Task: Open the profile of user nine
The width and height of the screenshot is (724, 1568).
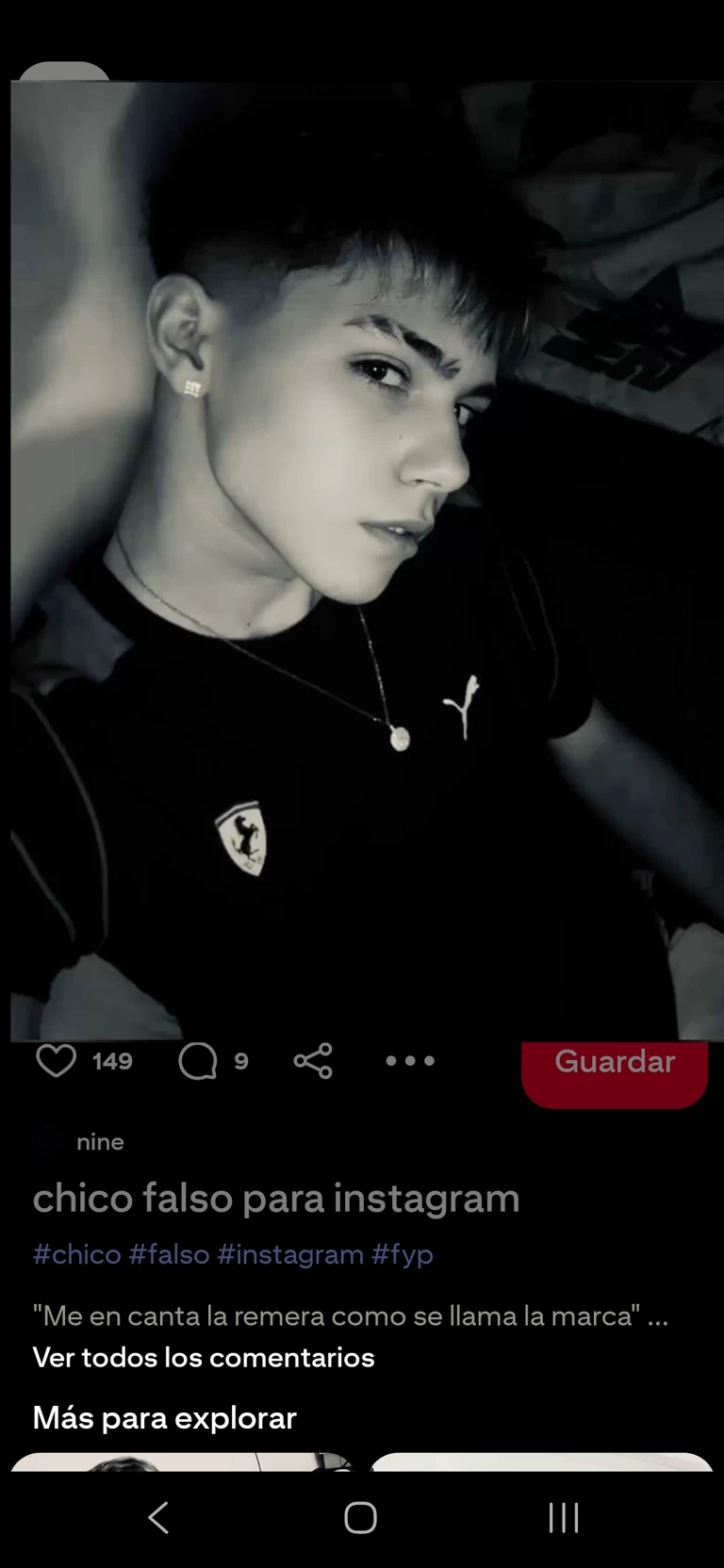Action: tap(99, 1142)
